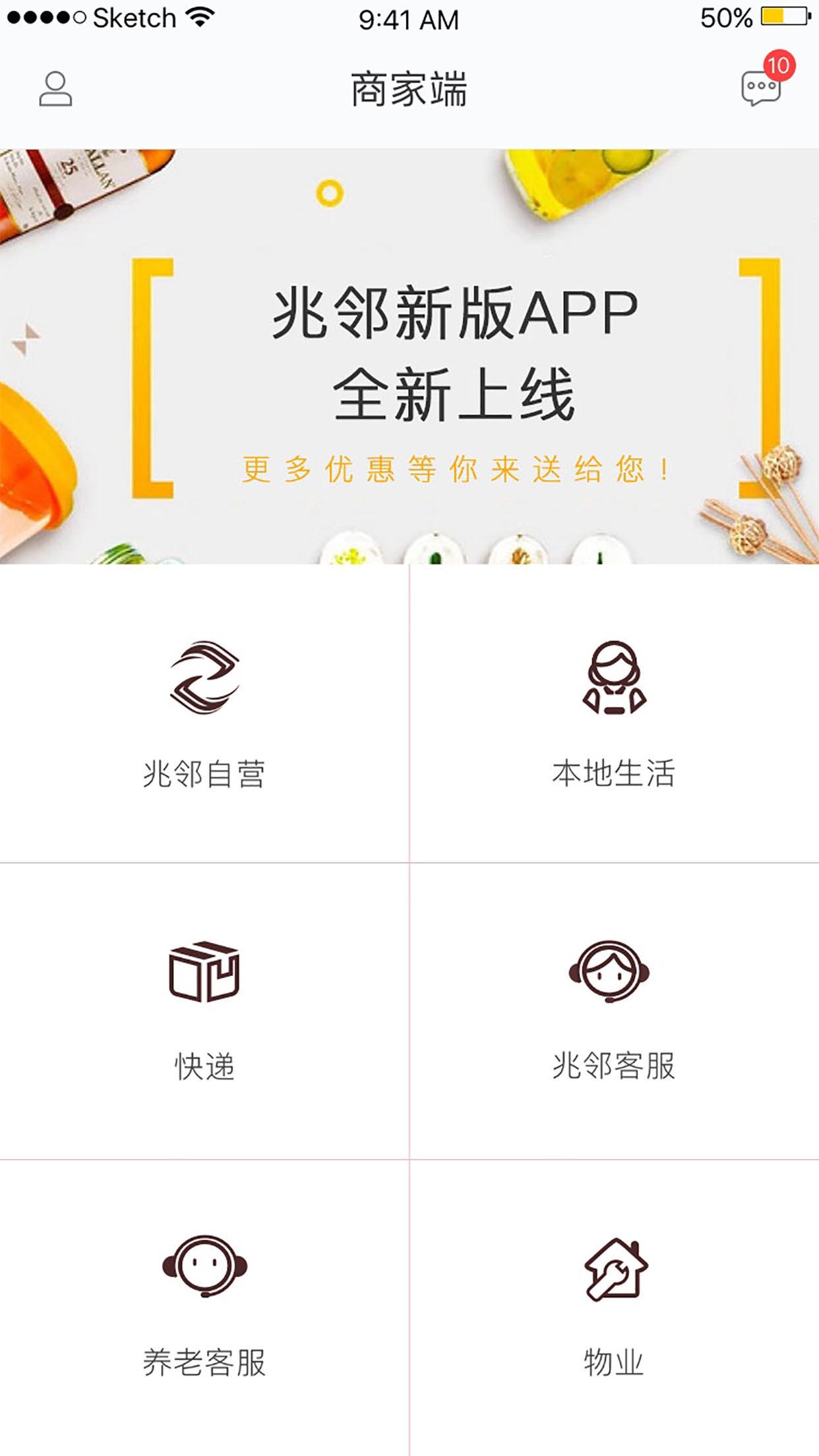Open the messages icon with 10 badge
Viewport: 819px width, 1456px height.
pyautogui.click(x=762, y=88)
